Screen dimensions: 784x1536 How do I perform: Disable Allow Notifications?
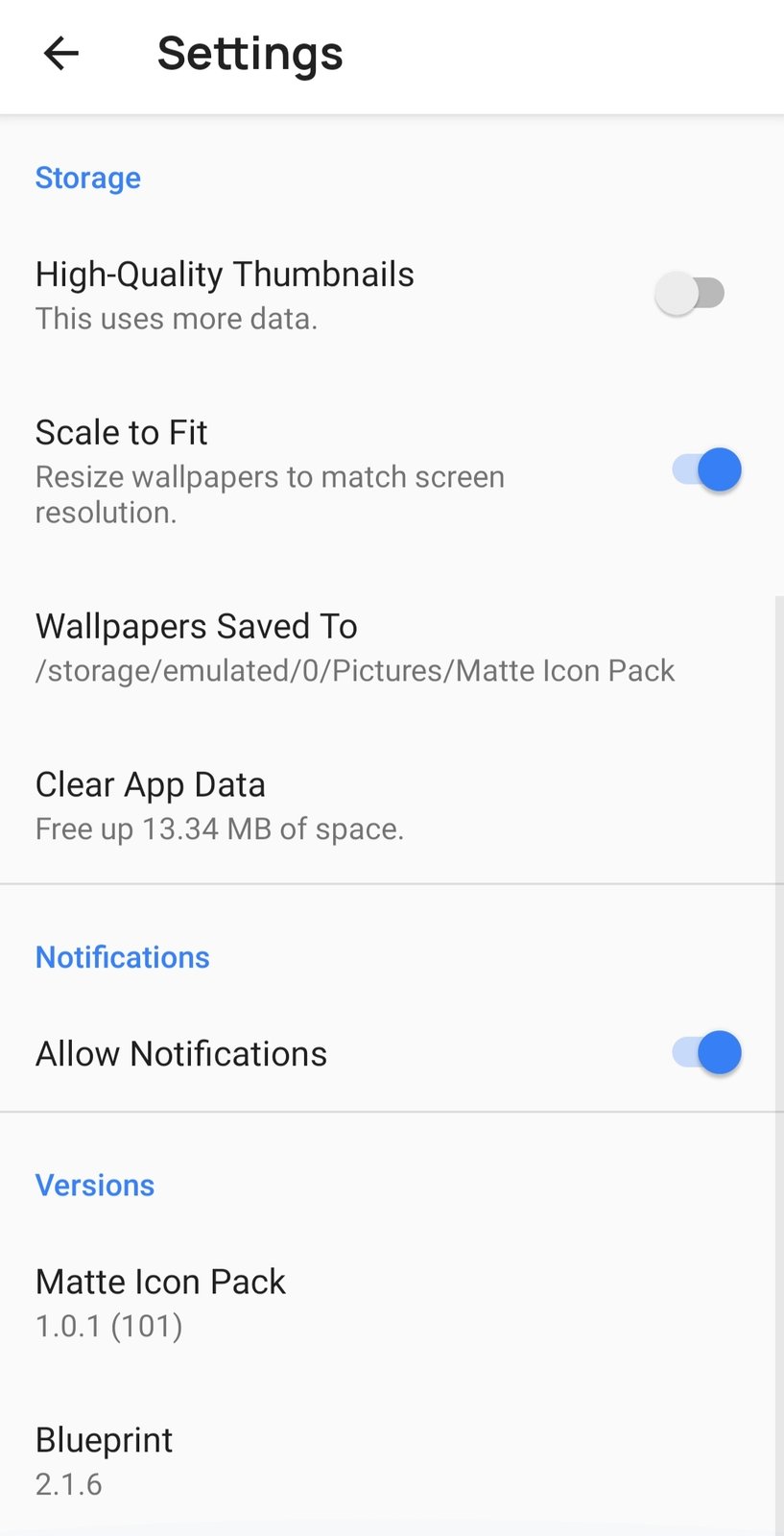point(707,1053)
